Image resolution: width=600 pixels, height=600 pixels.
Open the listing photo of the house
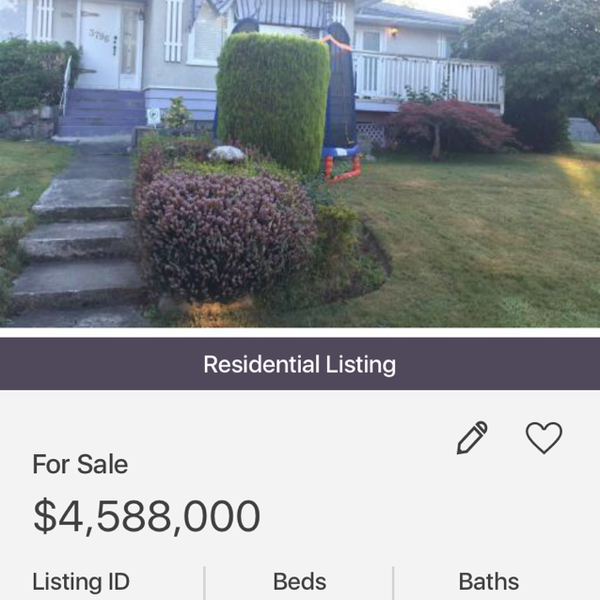click(300, 163)
